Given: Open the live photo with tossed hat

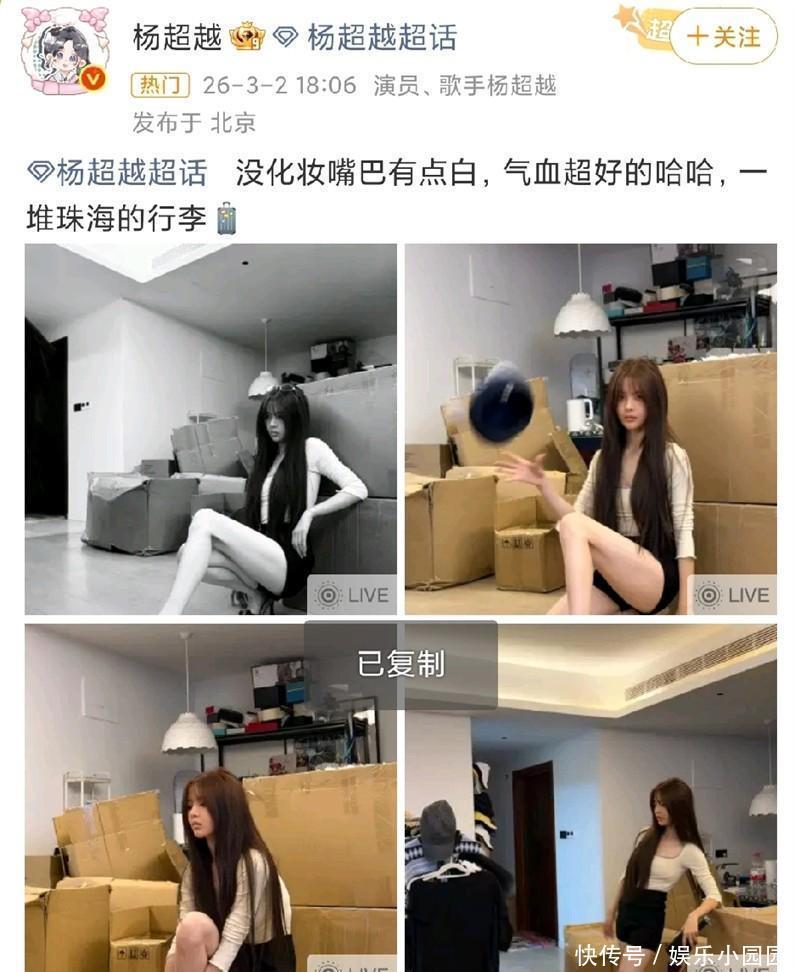Looking at the screenshot, I should pos(590,429).
